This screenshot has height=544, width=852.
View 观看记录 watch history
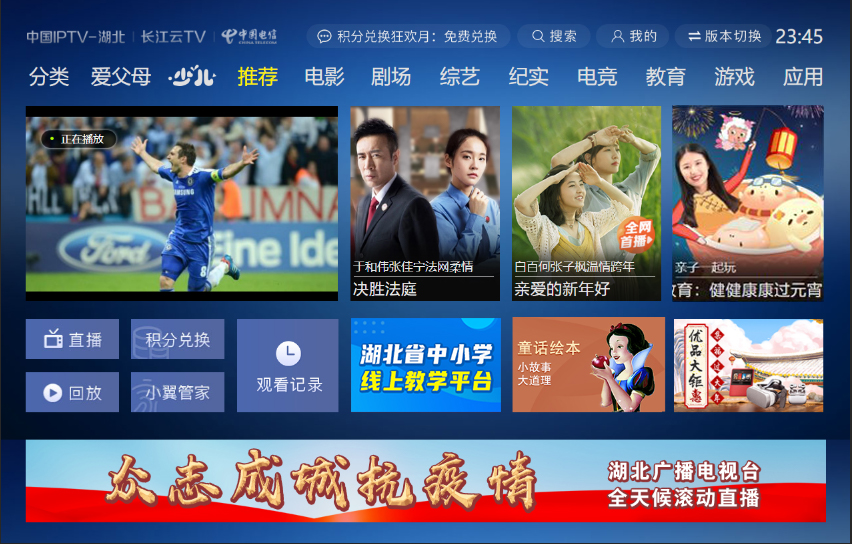click(288, 365)
